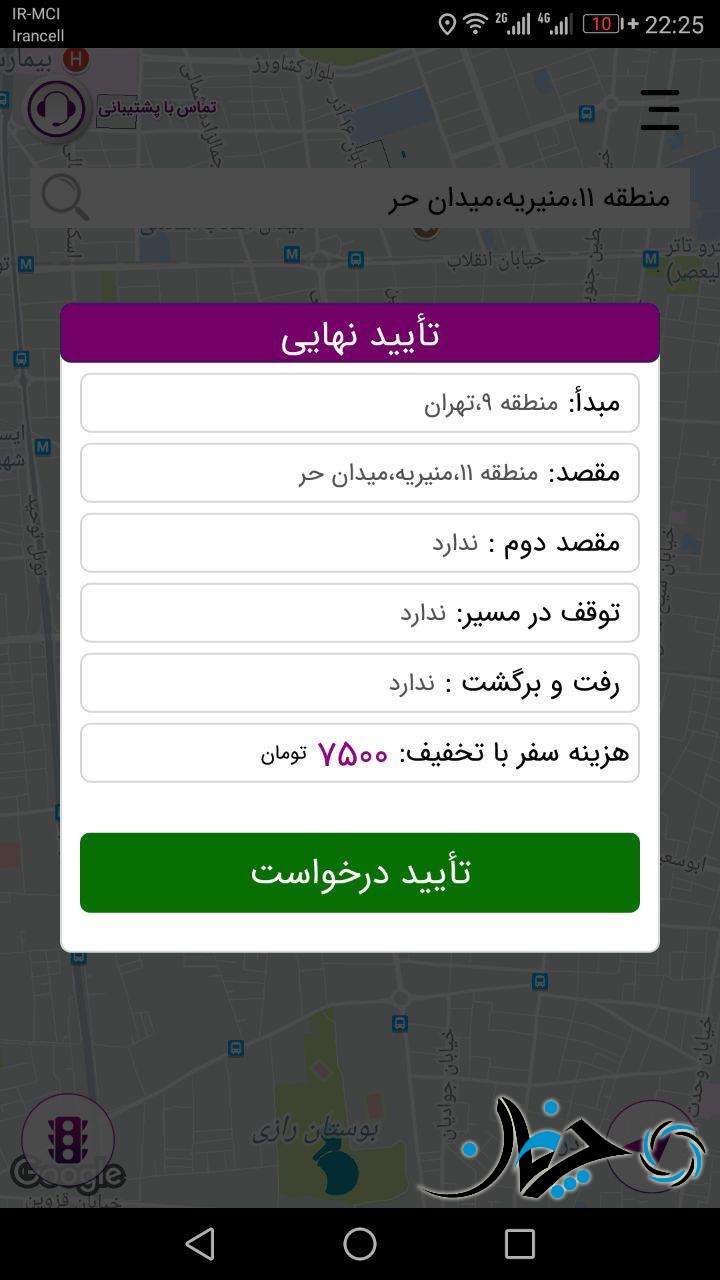
Task: Toggle the traffic light layer button
Action: click(68, 1141)
